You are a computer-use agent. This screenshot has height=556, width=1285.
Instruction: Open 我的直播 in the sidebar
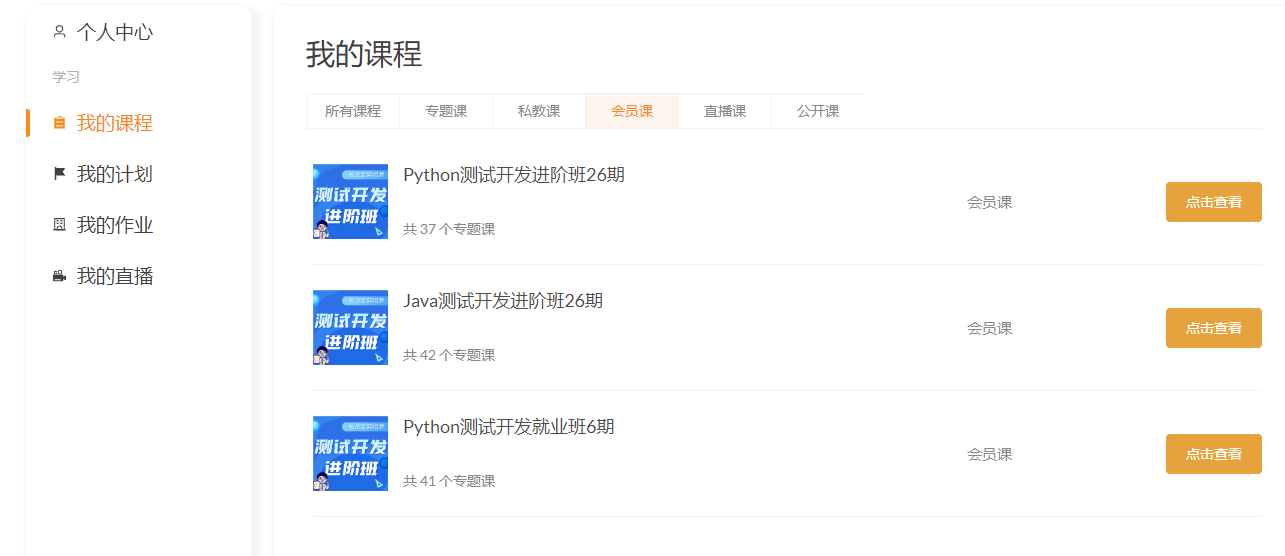[x=114, y=276]
